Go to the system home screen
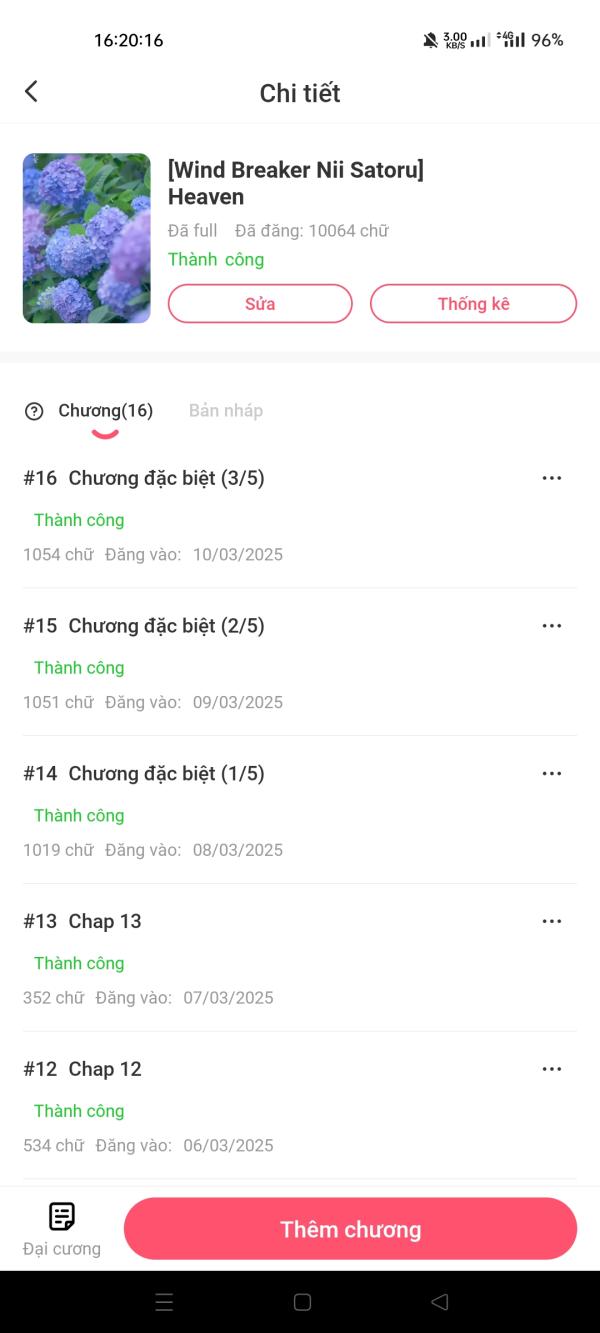Viewport: 600px width, 1333px height. (302, 1302)
